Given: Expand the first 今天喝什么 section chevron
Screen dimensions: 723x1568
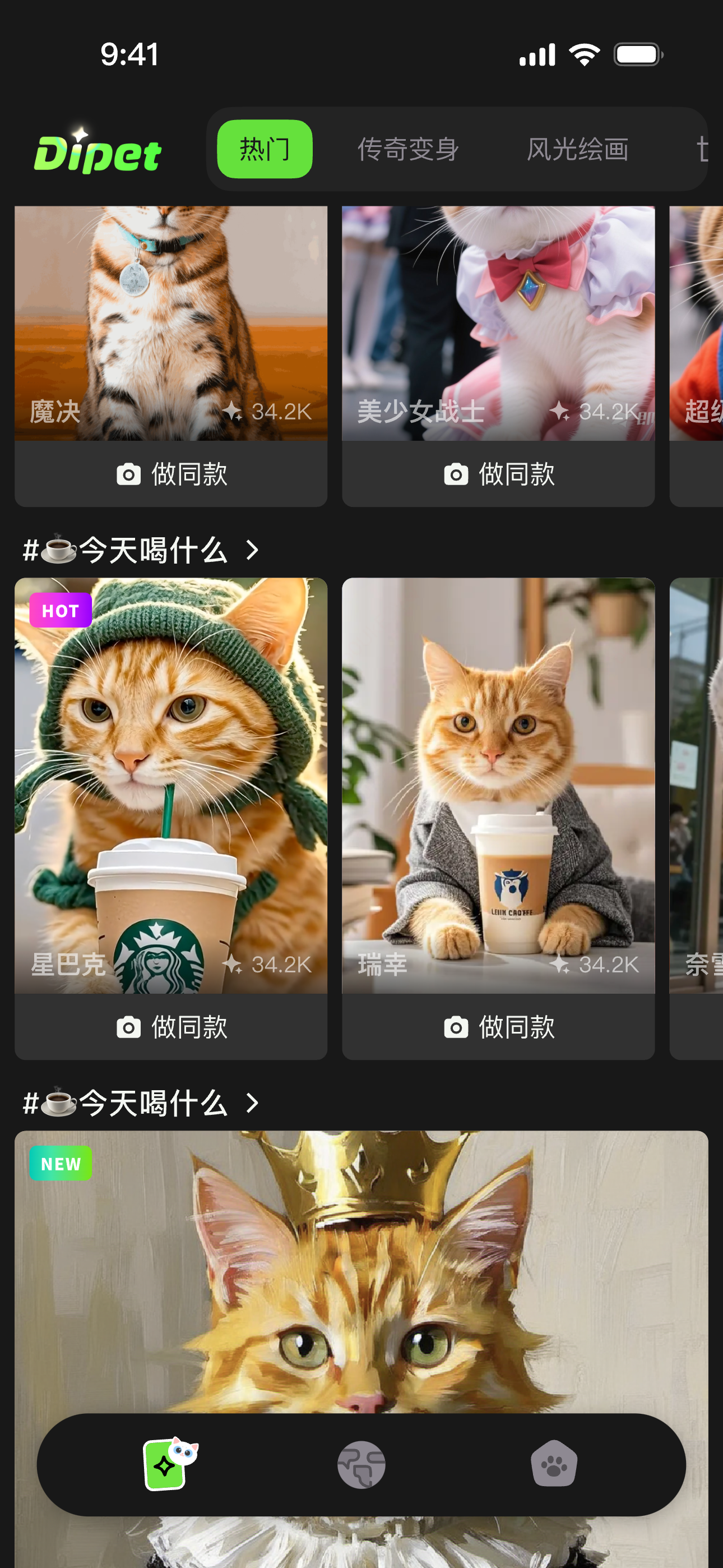Looking at the screenshot, I should pos(252,550).
